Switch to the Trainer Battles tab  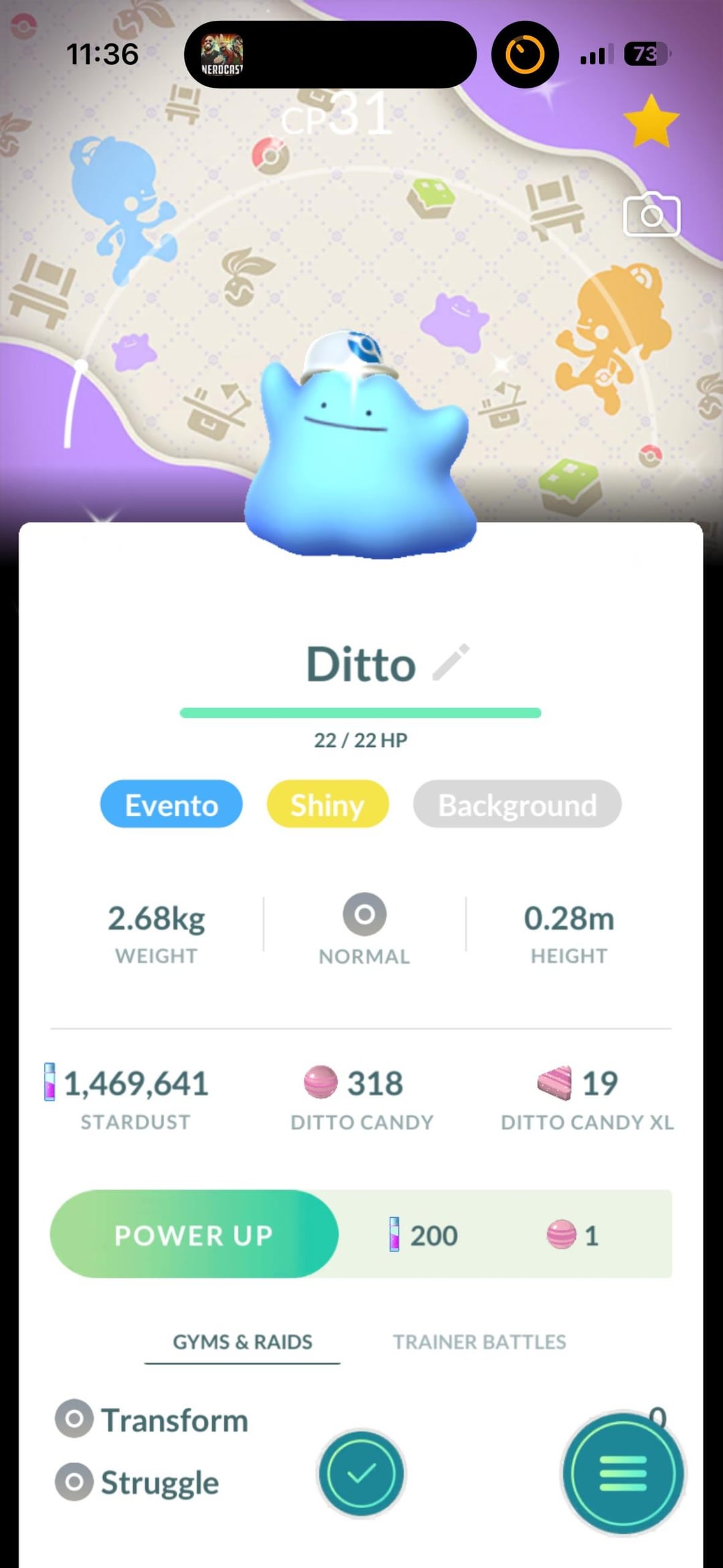point(479,1342)
